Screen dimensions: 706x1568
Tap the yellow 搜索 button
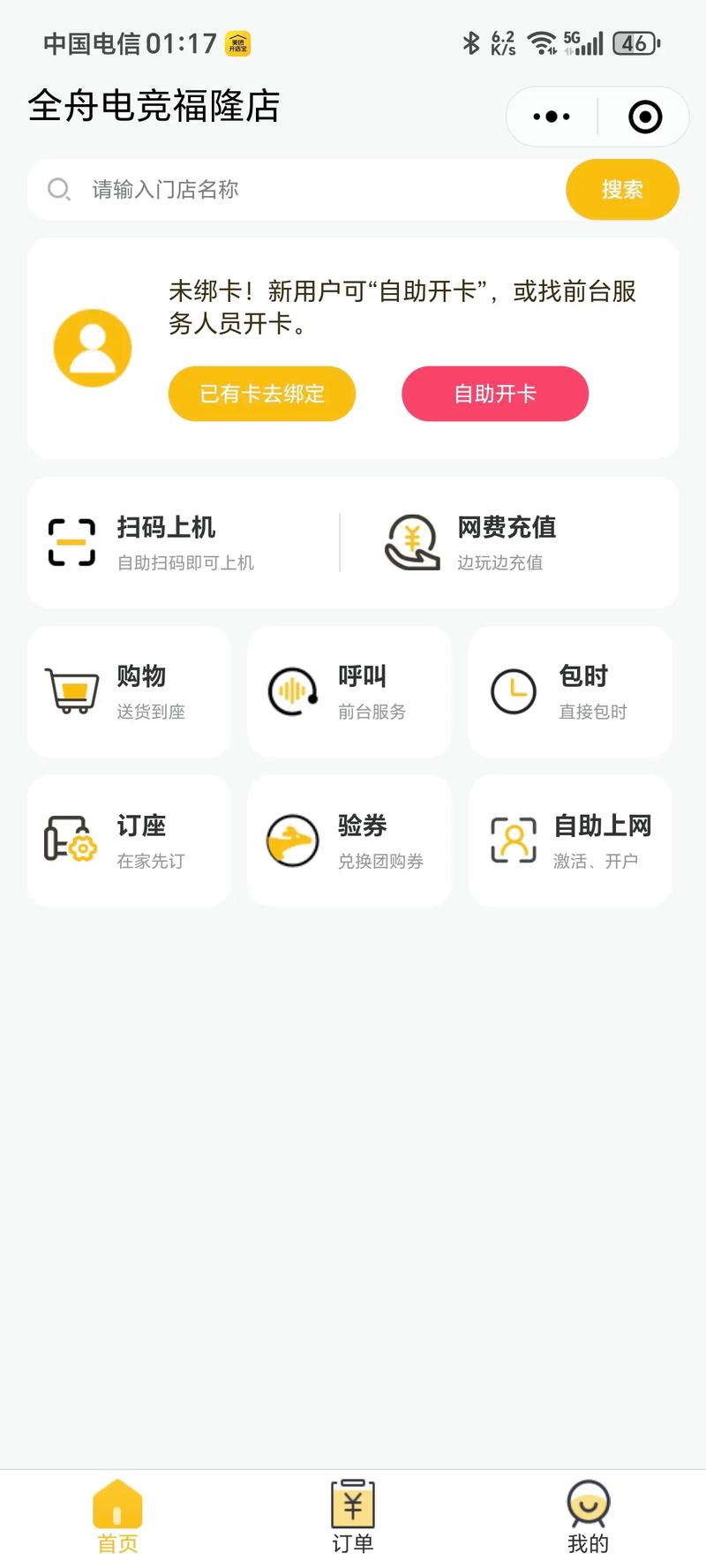tap(622, 190)
